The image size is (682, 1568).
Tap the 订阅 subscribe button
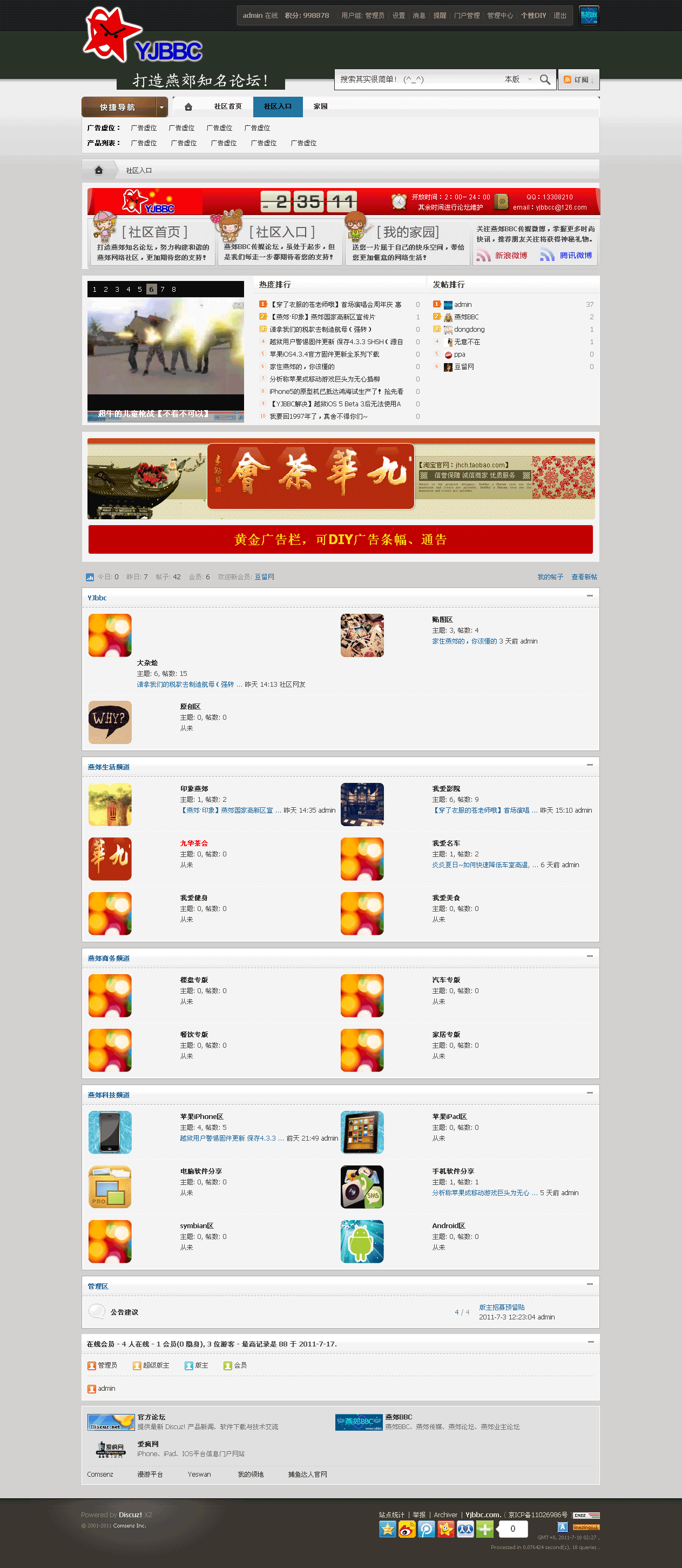coord(578,80)
